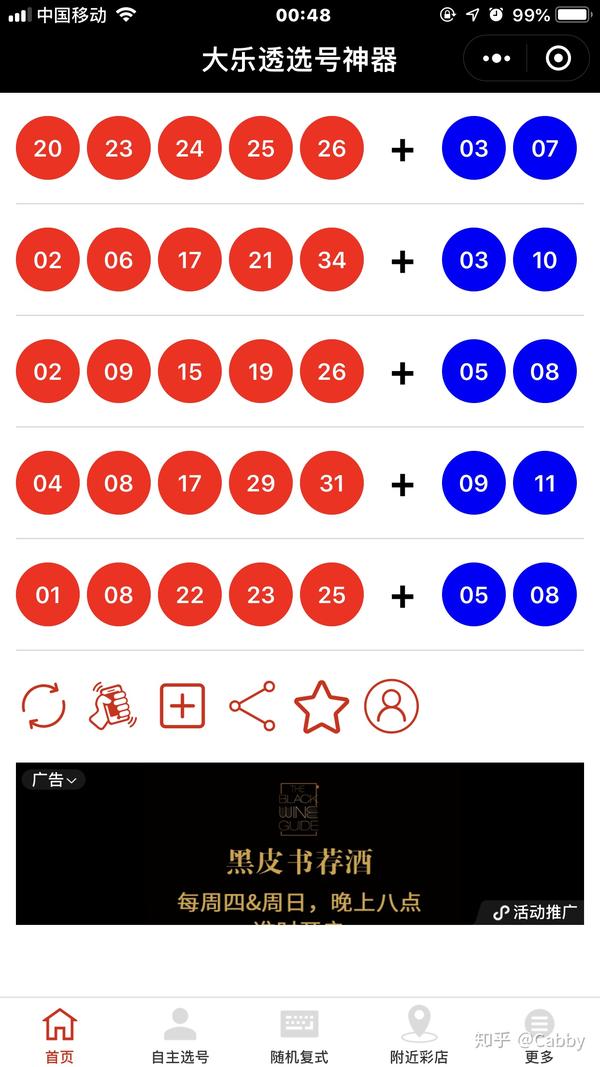Open the user profile icon
Viewport: 600px width, 1067px height.
tap(391, 707)
